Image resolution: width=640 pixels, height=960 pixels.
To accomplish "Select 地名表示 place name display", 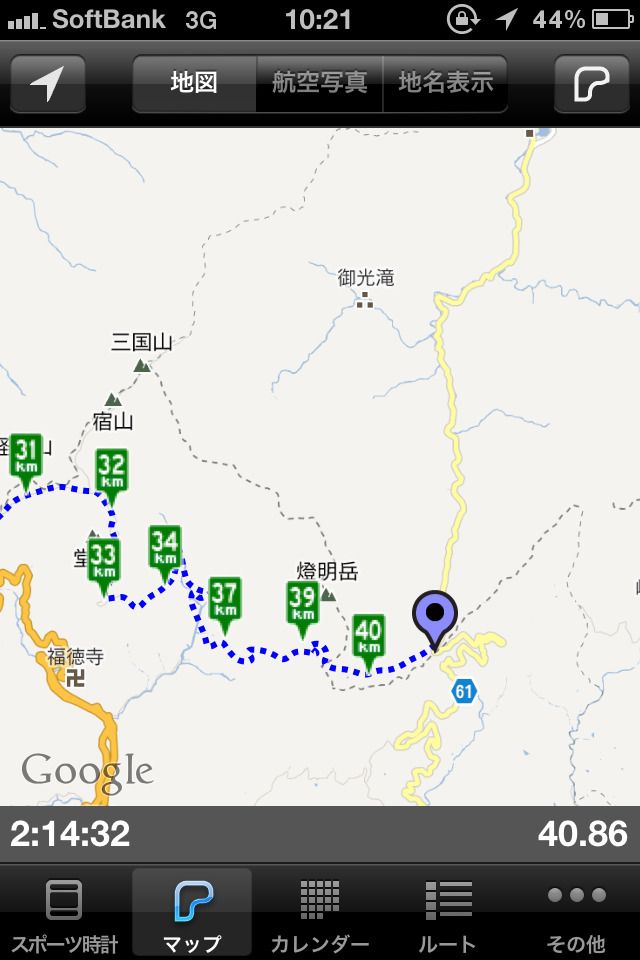I will [445, 83].
